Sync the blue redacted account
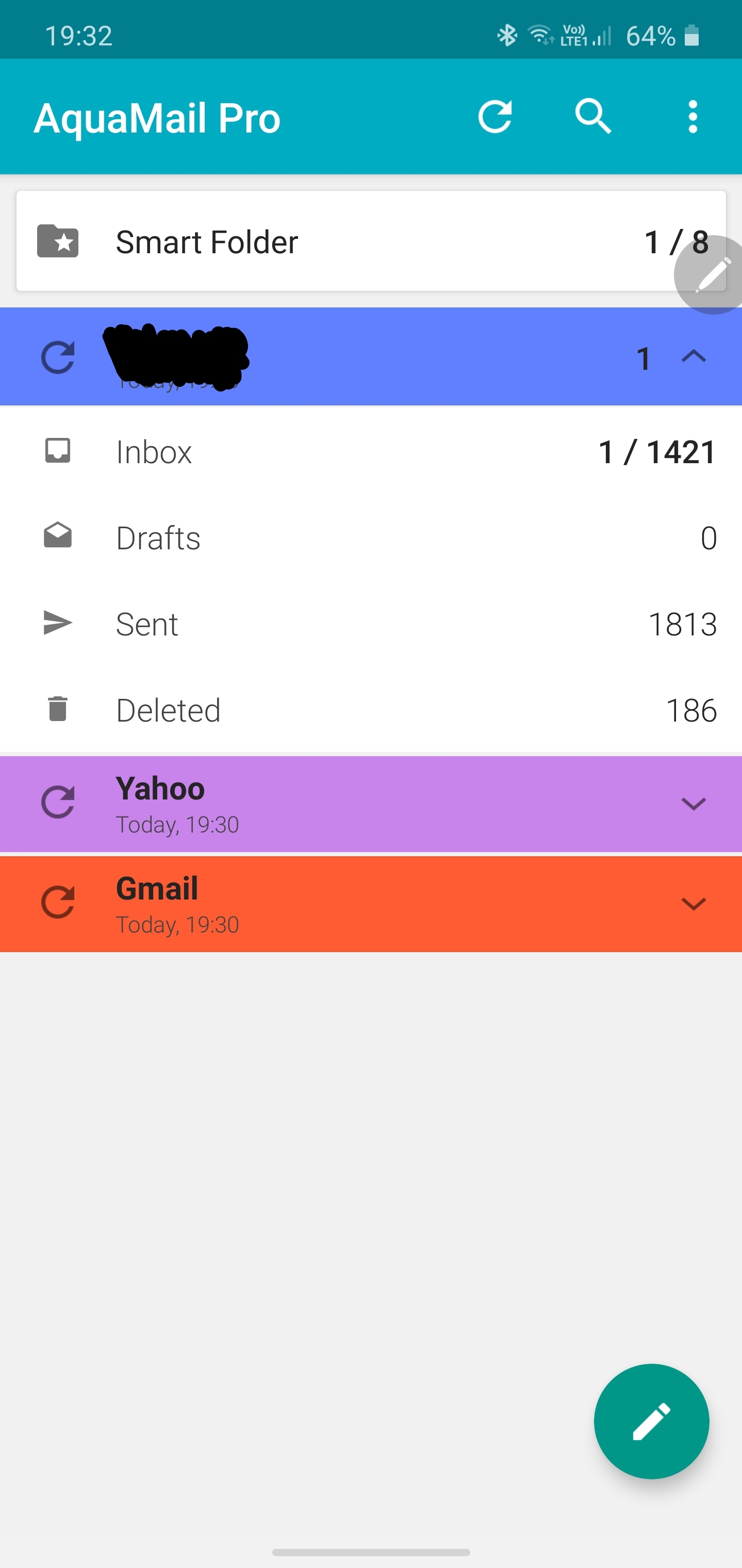Image resolution: width=742 pixels, height=1568 pixels. (58, 357)
